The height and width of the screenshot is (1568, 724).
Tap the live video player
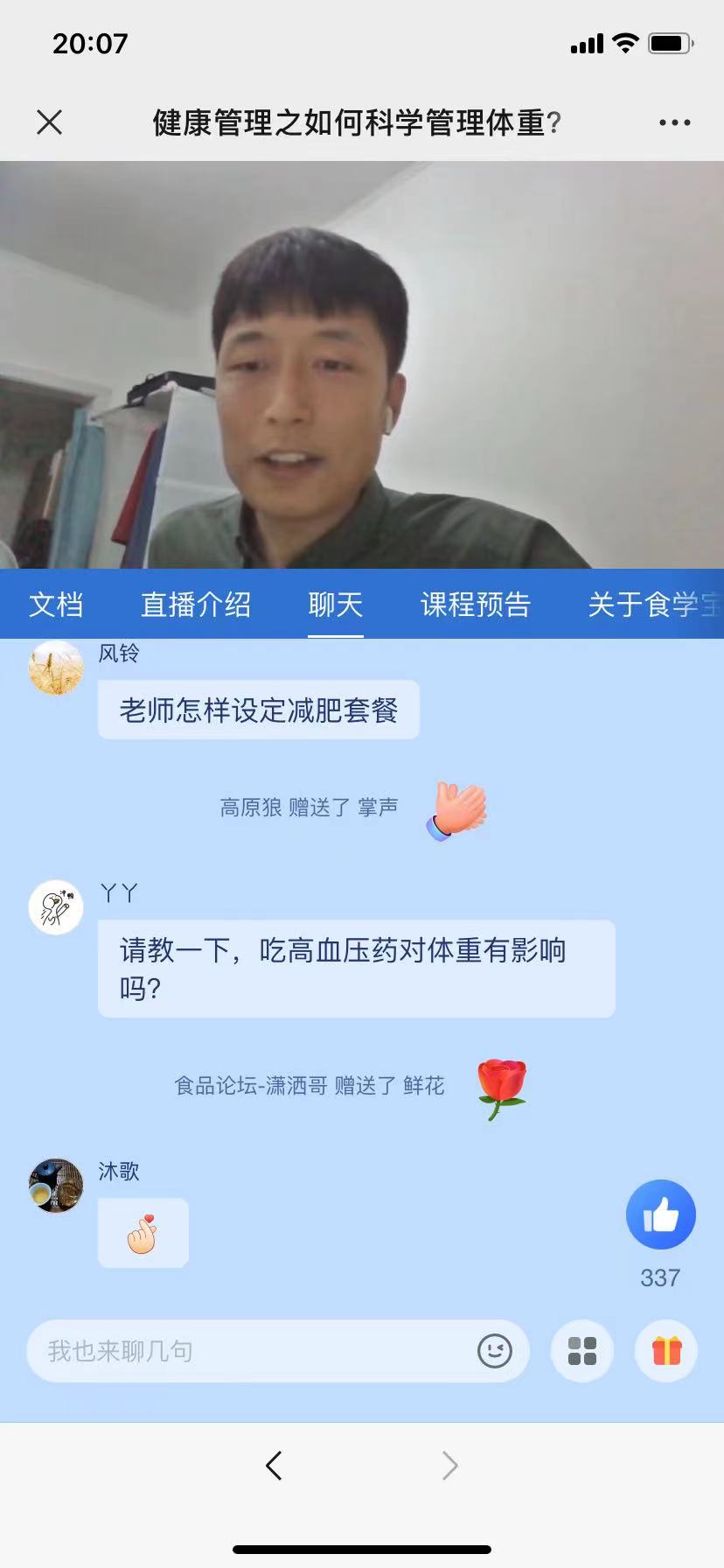tap(362, 365)
